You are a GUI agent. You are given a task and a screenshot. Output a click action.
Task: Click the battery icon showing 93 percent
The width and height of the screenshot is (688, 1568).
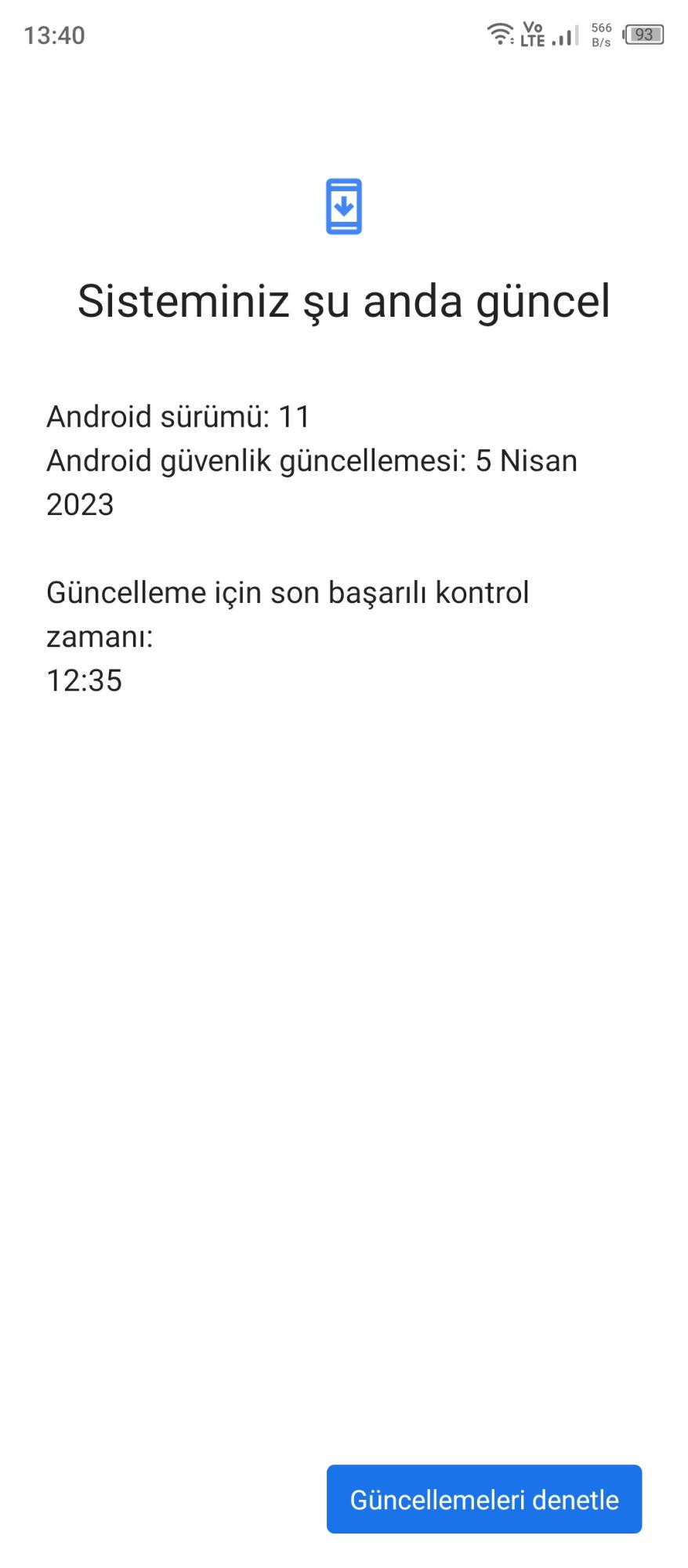[x=644, y=33]
